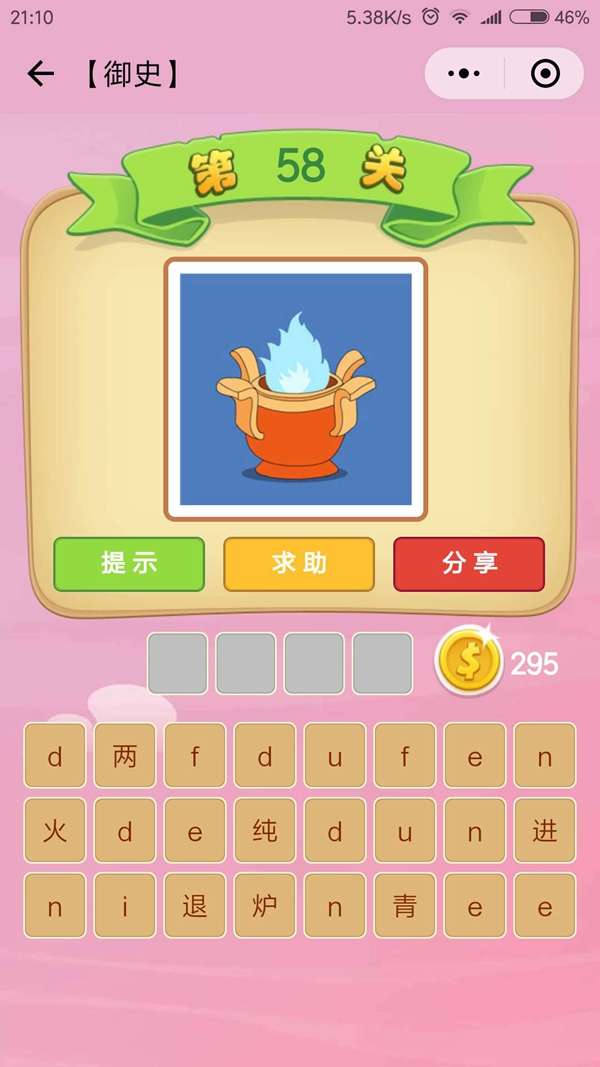Close the mini program with circle icon
Viewport: 600px width, 1067px height.
pyautogui.click(x=545, y=74)
